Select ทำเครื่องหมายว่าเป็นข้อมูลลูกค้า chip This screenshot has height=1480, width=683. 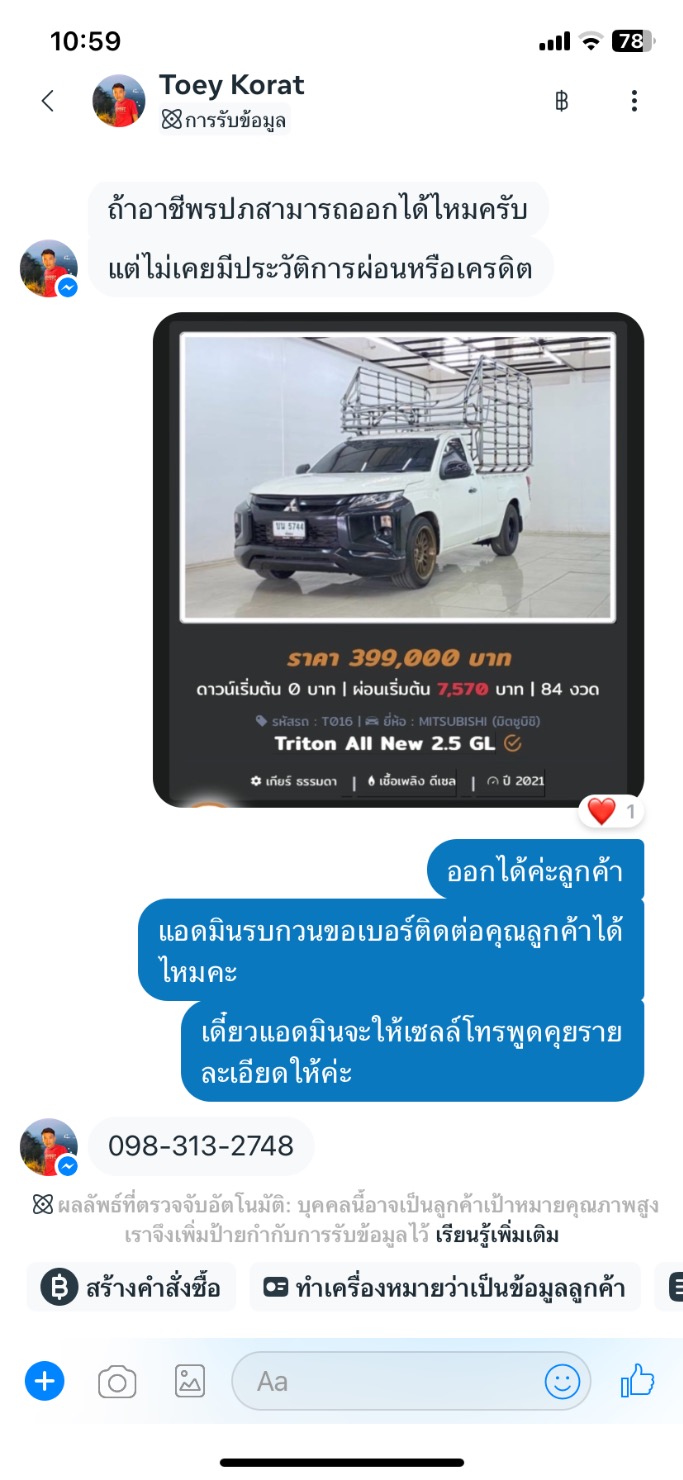tap(445, 1287)
